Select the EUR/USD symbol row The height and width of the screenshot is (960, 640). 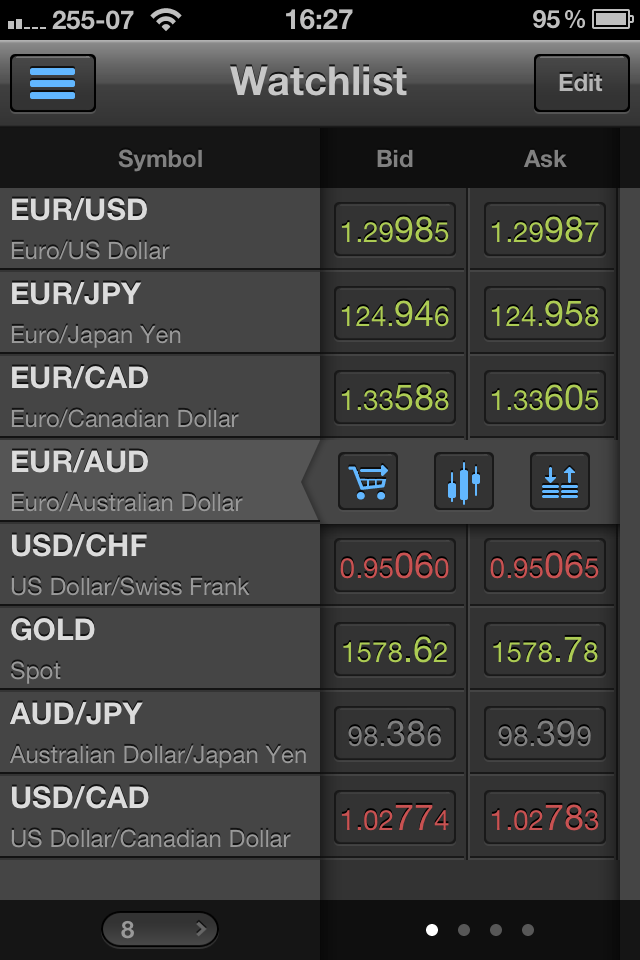point(160,229)
